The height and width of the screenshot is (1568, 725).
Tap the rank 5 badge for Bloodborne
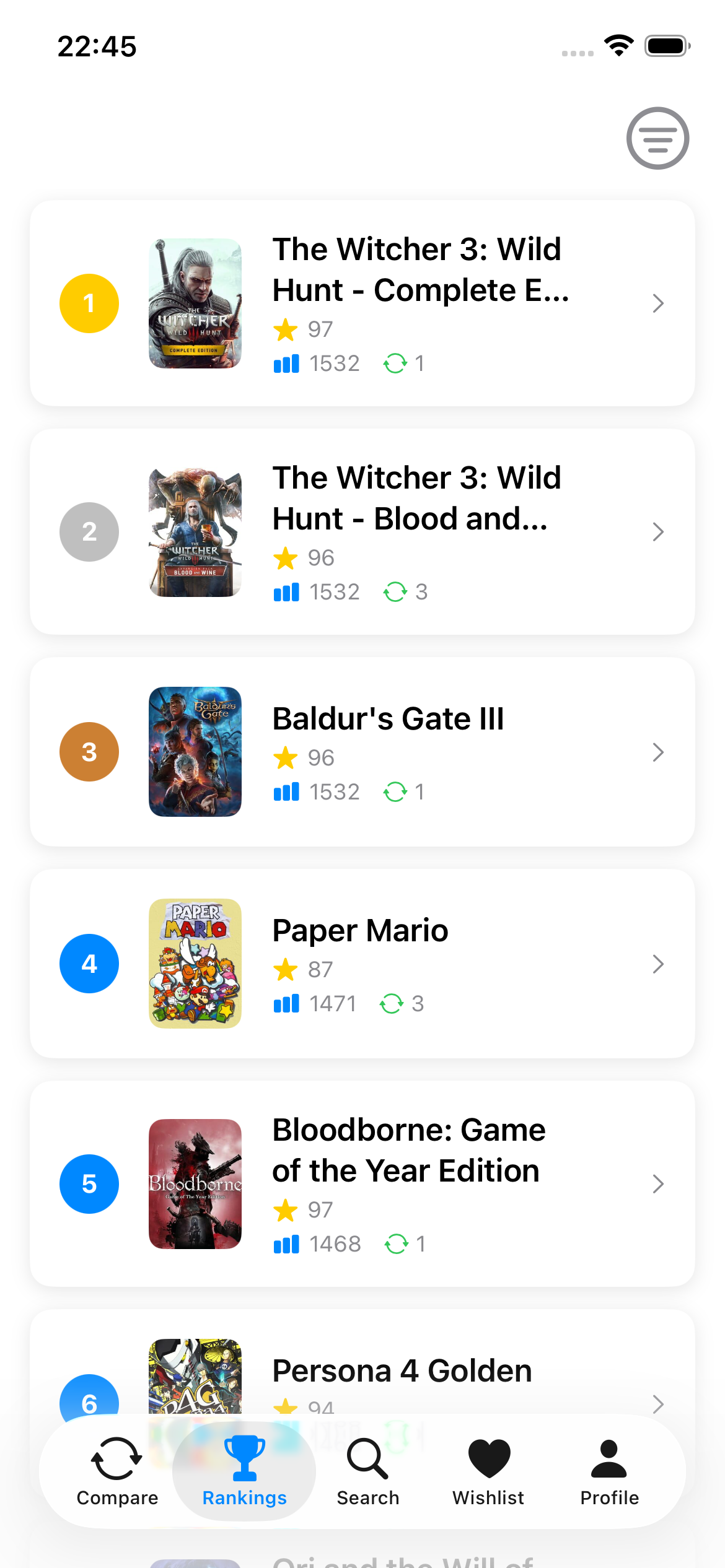[89, 1183]
